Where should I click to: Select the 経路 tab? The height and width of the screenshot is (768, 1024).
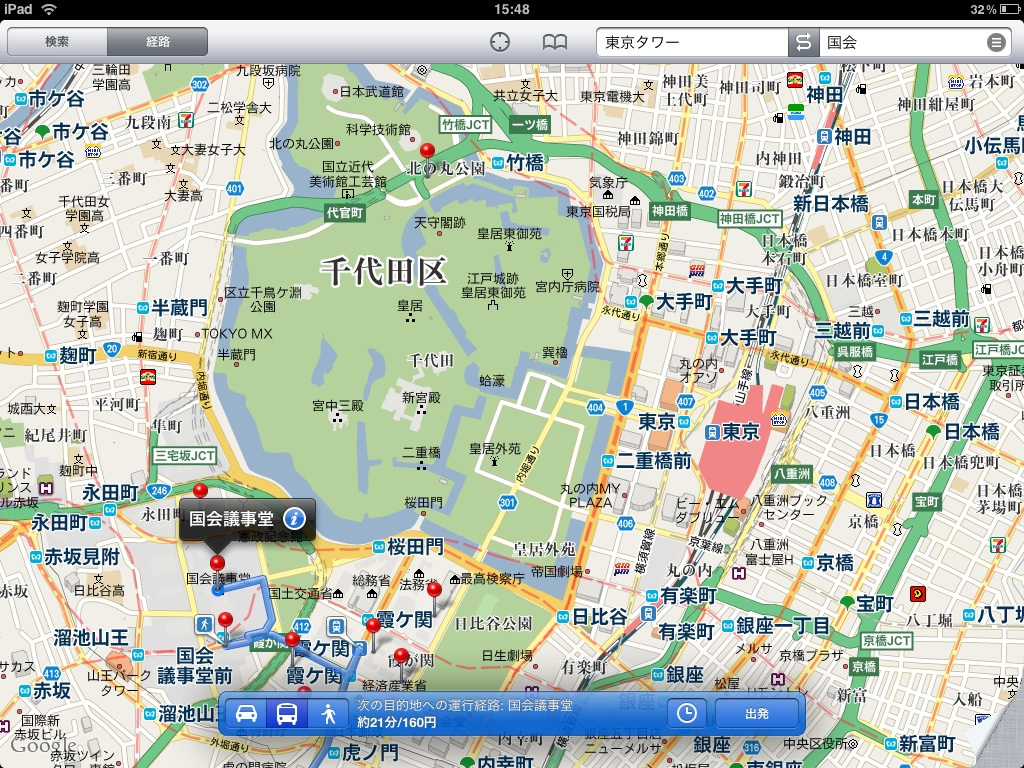(x=157, y=42)
